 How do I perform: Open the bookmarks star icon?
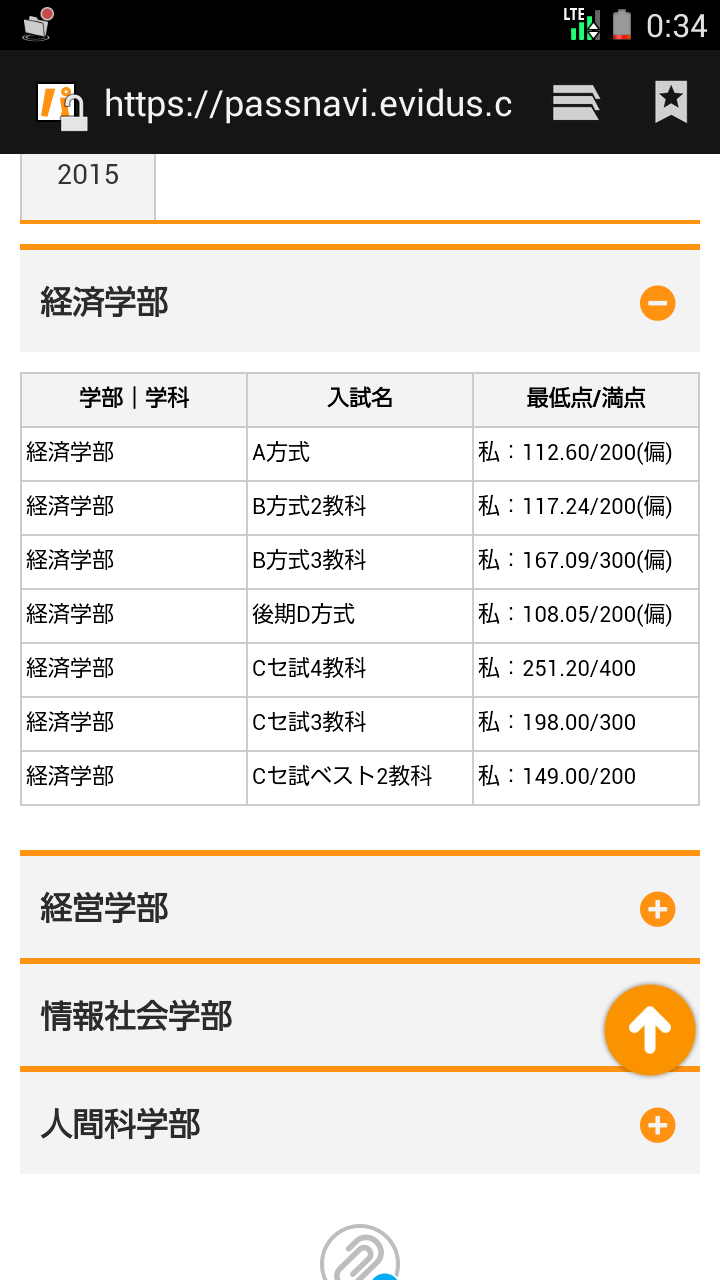[x=671, y=102]
